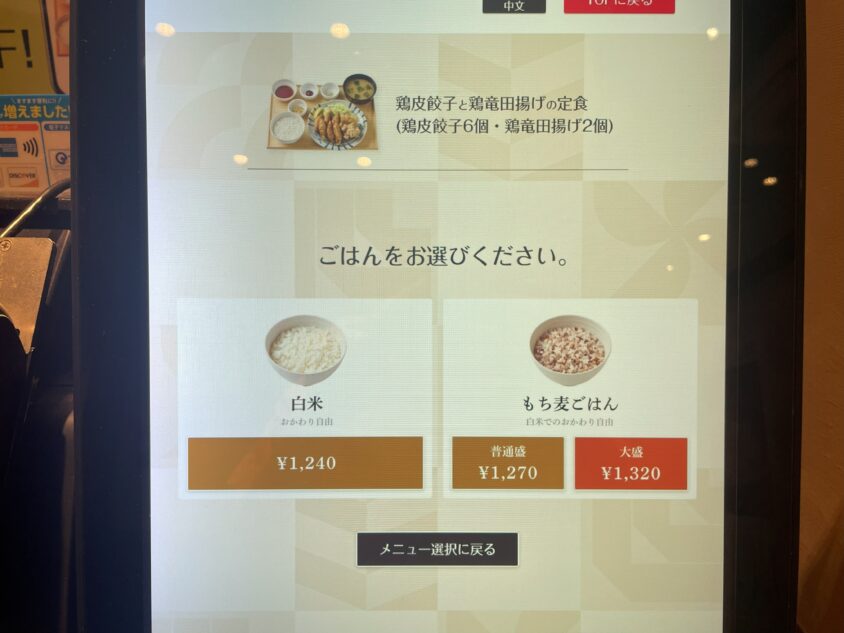Viewport: 844px width, 633px height.
Task: Switch language to 中文
Action: (x=514, y=5)
